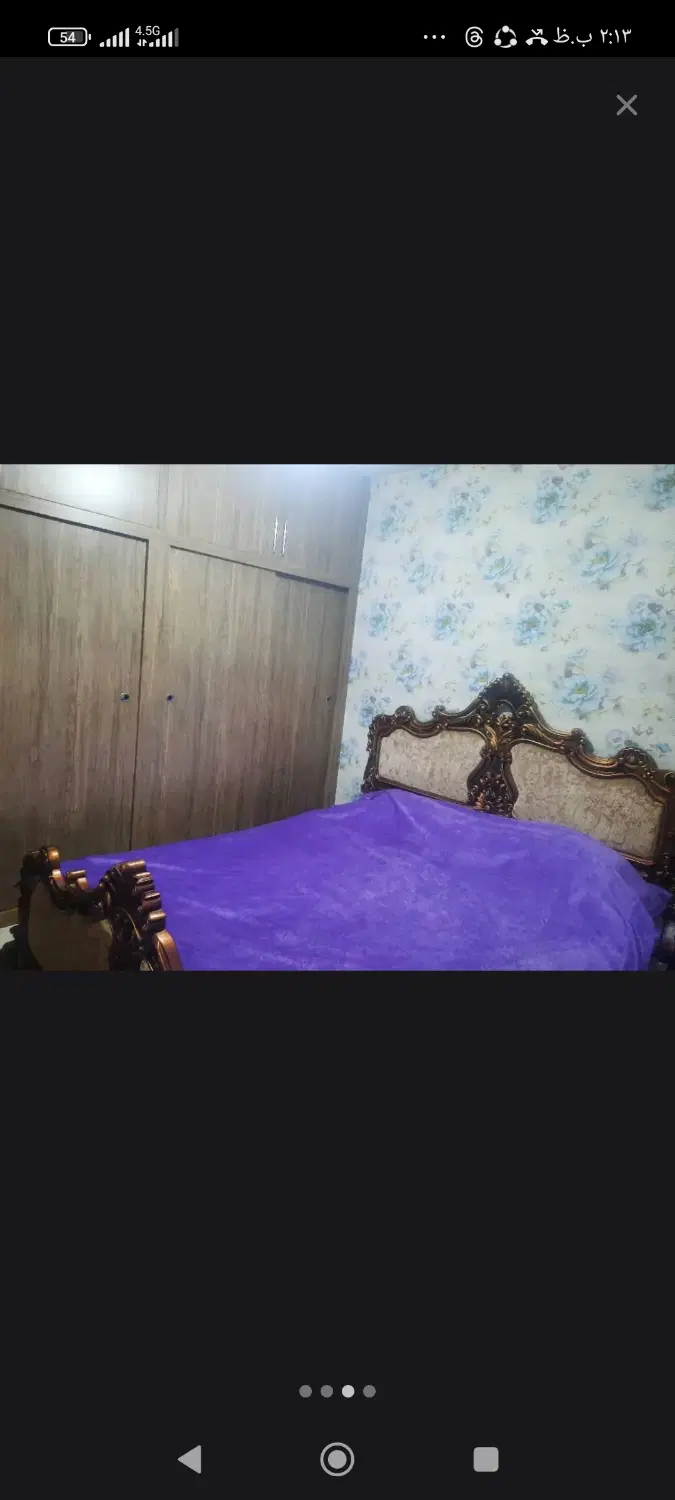
Task: Return to the home screen
Action: coord(337,1459)
